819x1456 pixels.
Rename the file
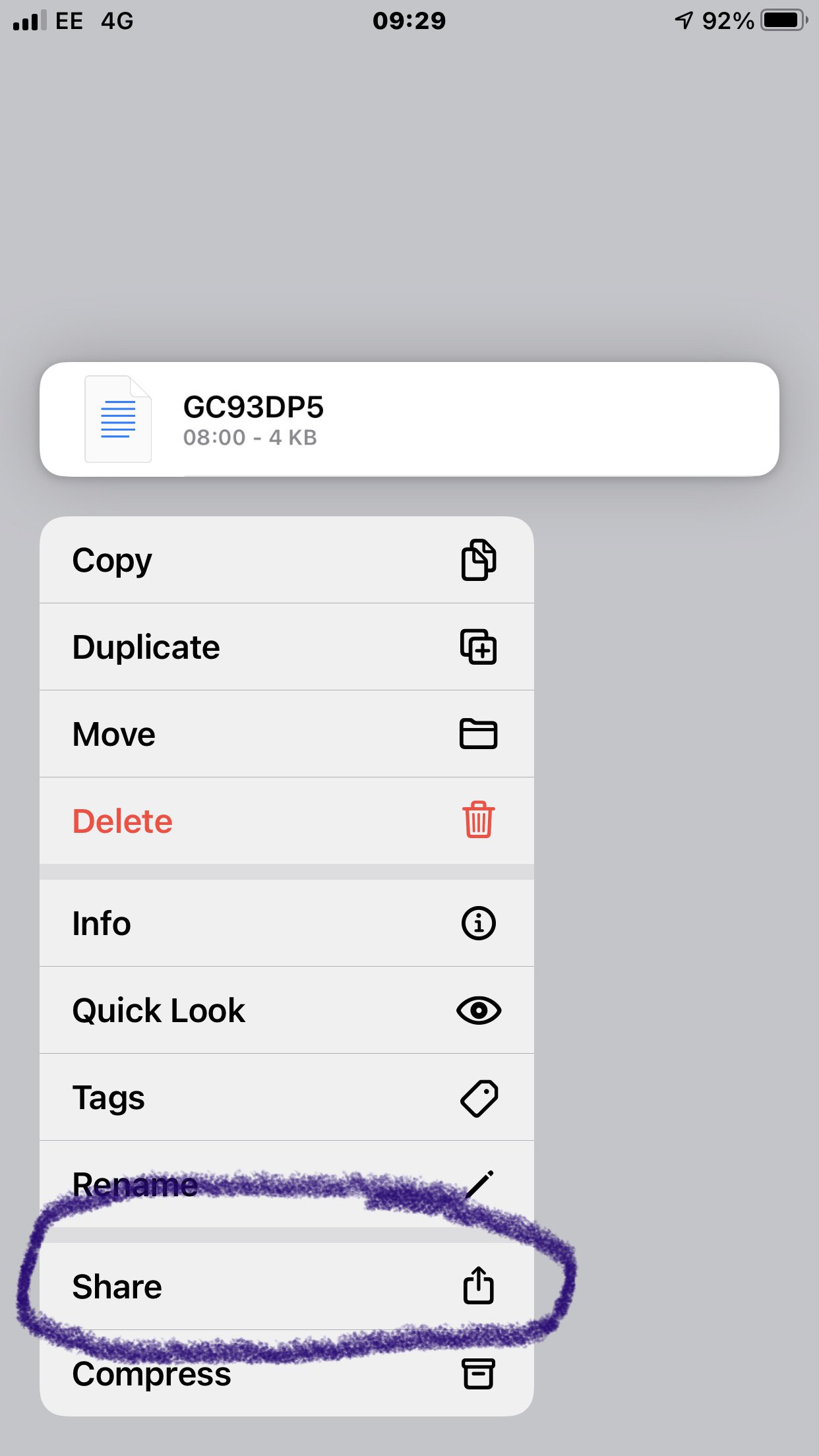286,1184
